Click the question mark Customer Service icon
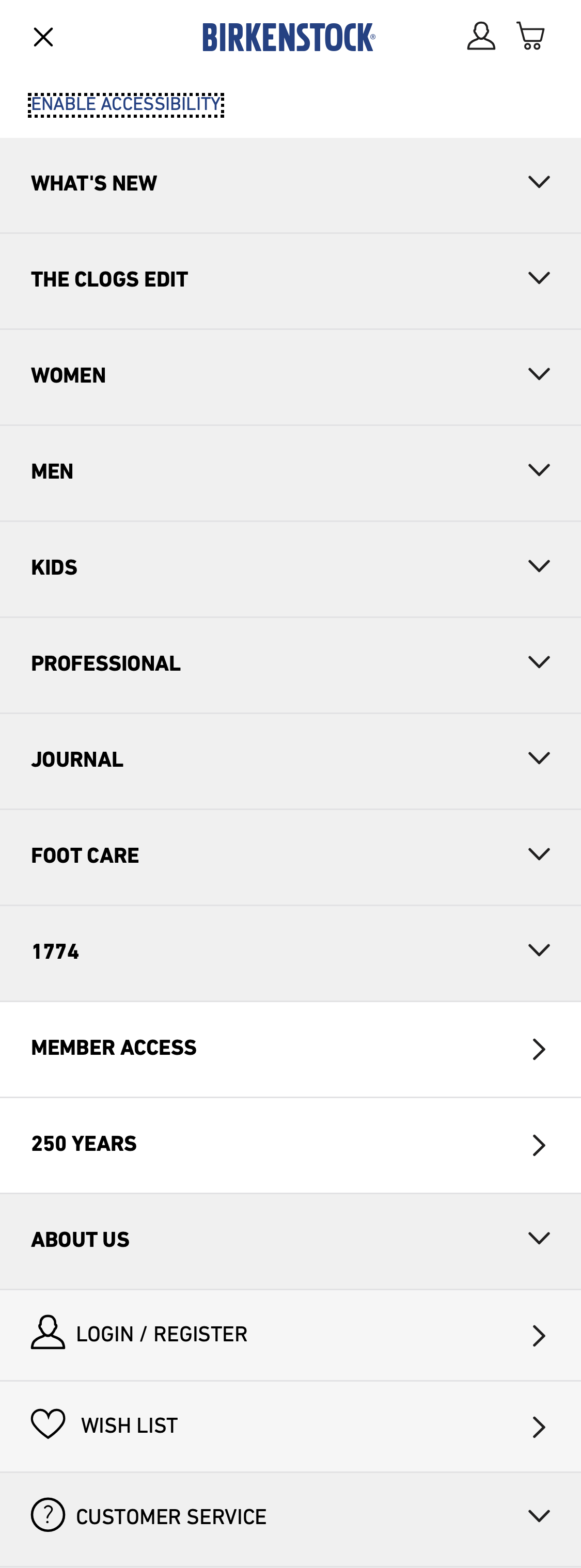The height and width of the screenshot is (1568, 581). pyautogui.click(x=48, y=1517)
